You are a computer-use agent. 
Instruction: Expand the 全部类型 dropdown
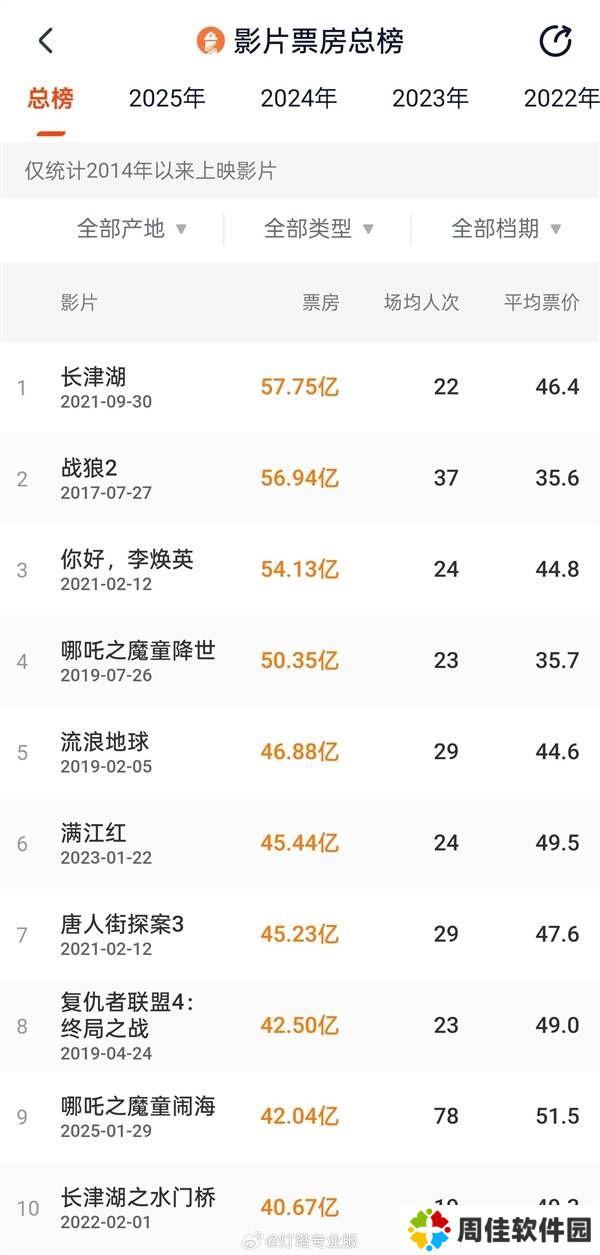point(319,228)
